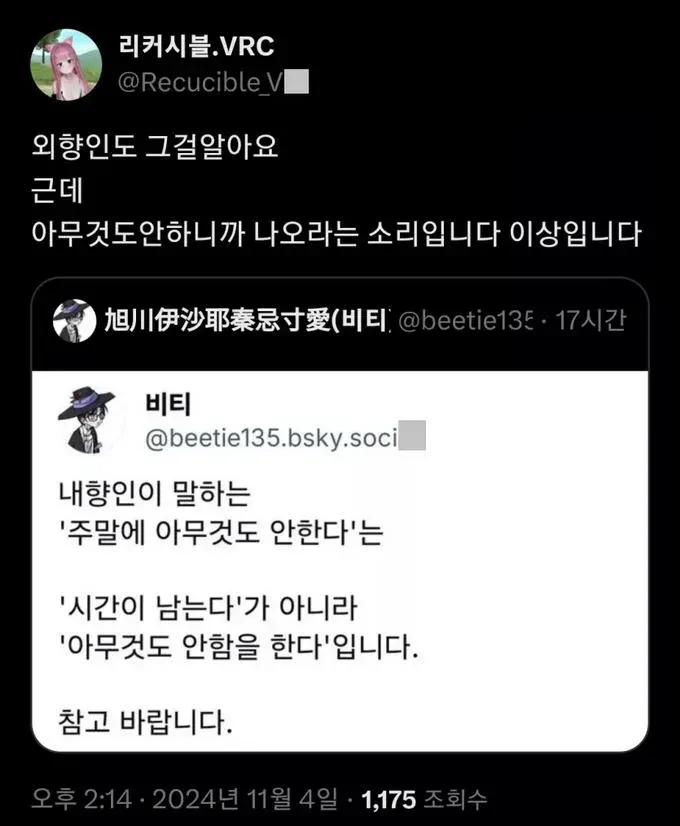Open the quoted post from beetie135
The height and width of the screenshot is (826, 680).
(x=340, y=320)
